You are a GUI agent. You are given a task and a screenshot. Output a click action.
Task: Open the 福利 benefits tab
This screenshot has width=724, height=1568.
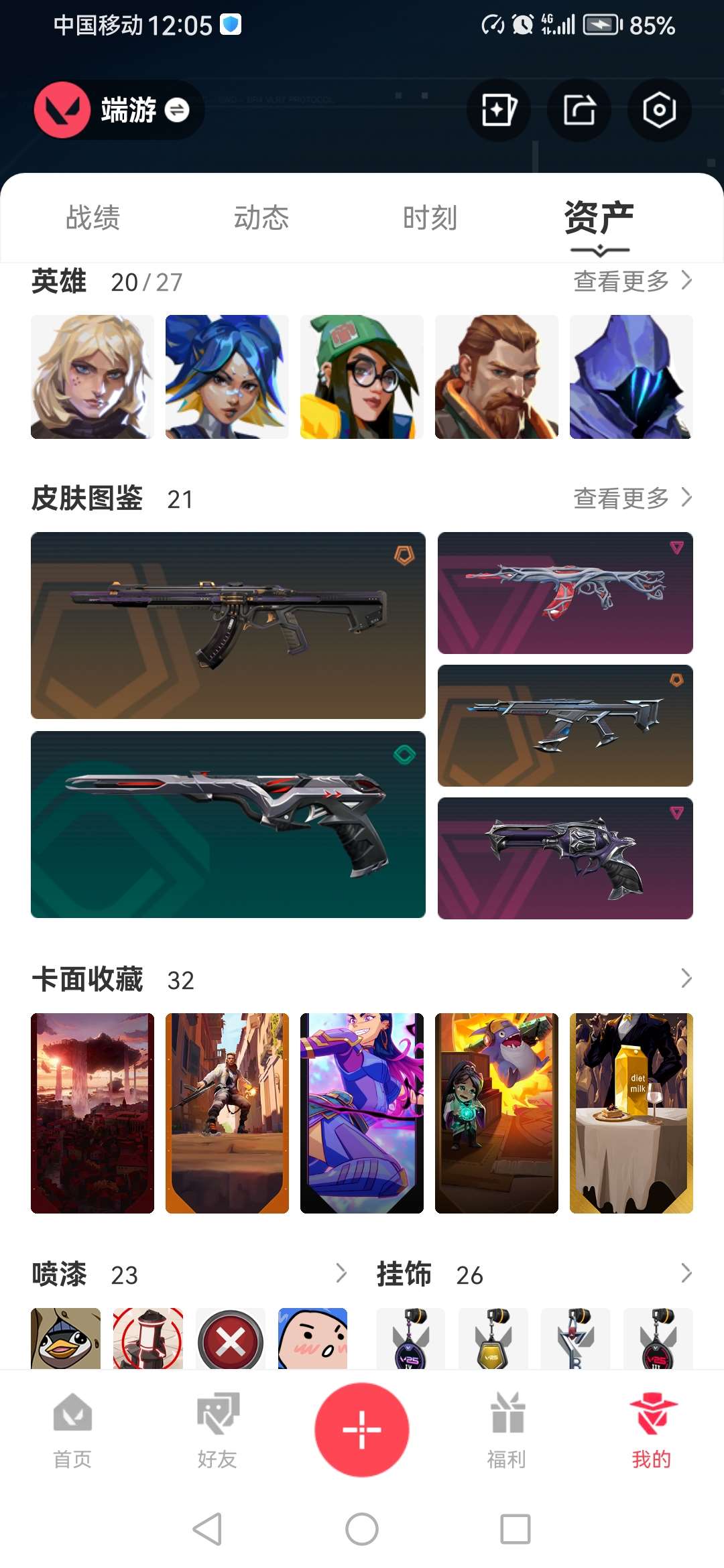coord(507,1430)
